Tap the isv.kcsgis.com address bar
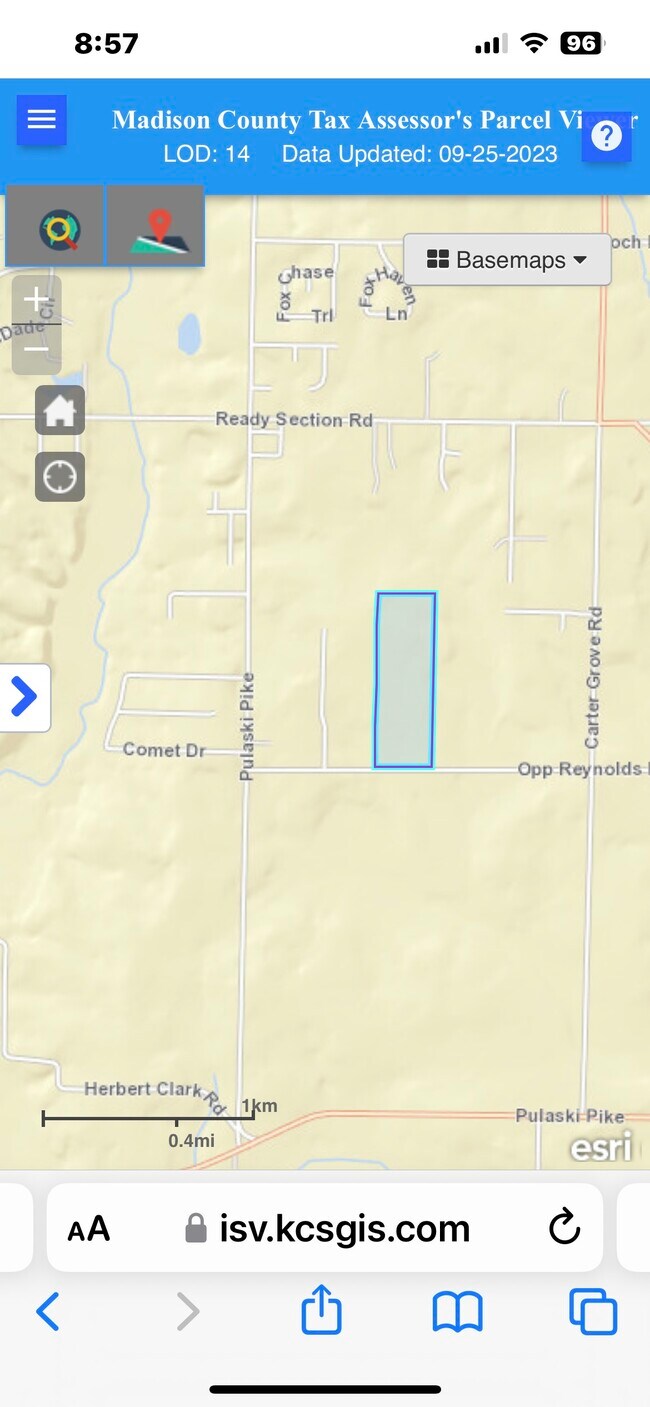Screen dimensions: 650x1407 [325, 1228]
